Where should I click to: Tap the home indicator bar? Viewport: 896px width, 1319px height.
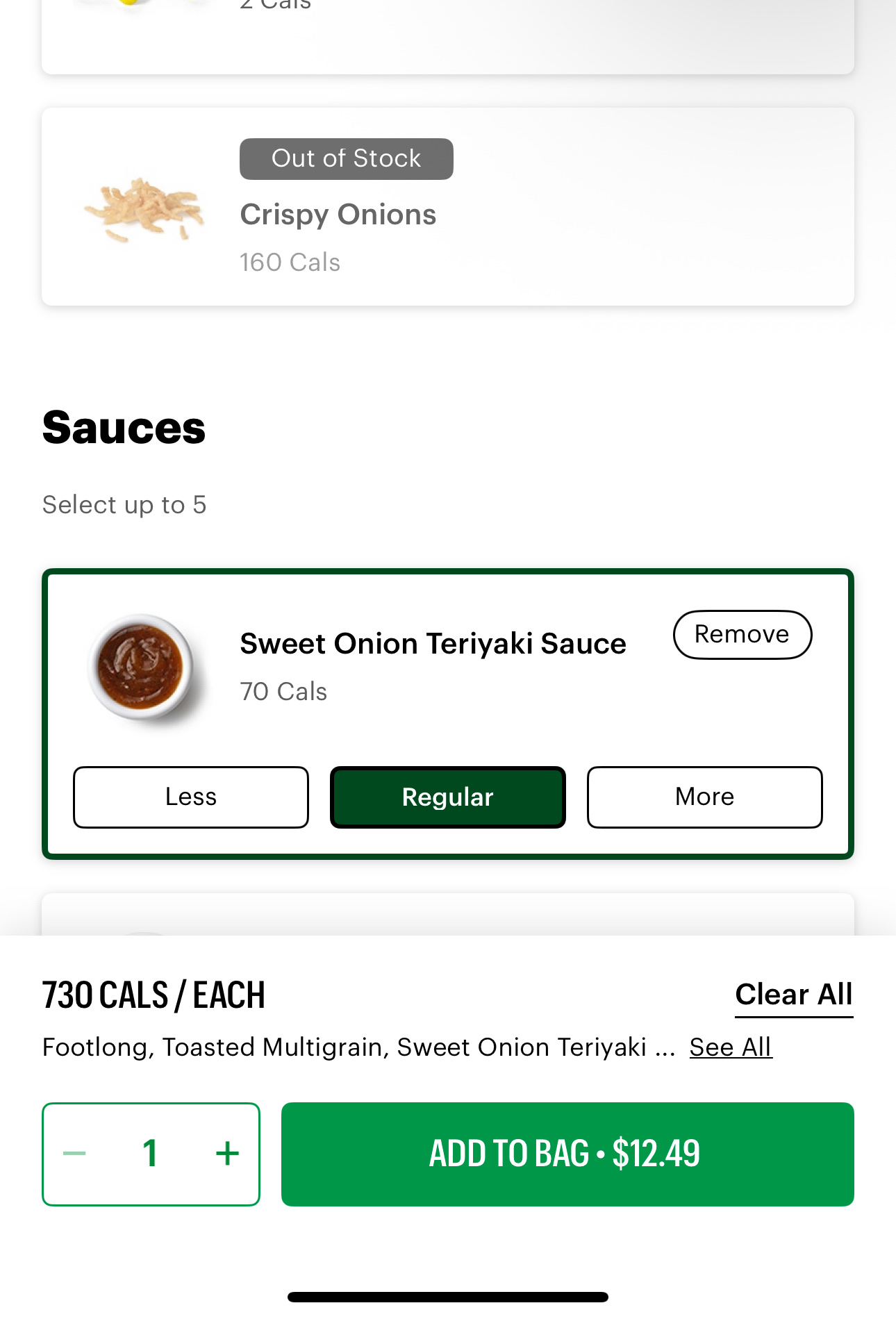coord(448,1291)
